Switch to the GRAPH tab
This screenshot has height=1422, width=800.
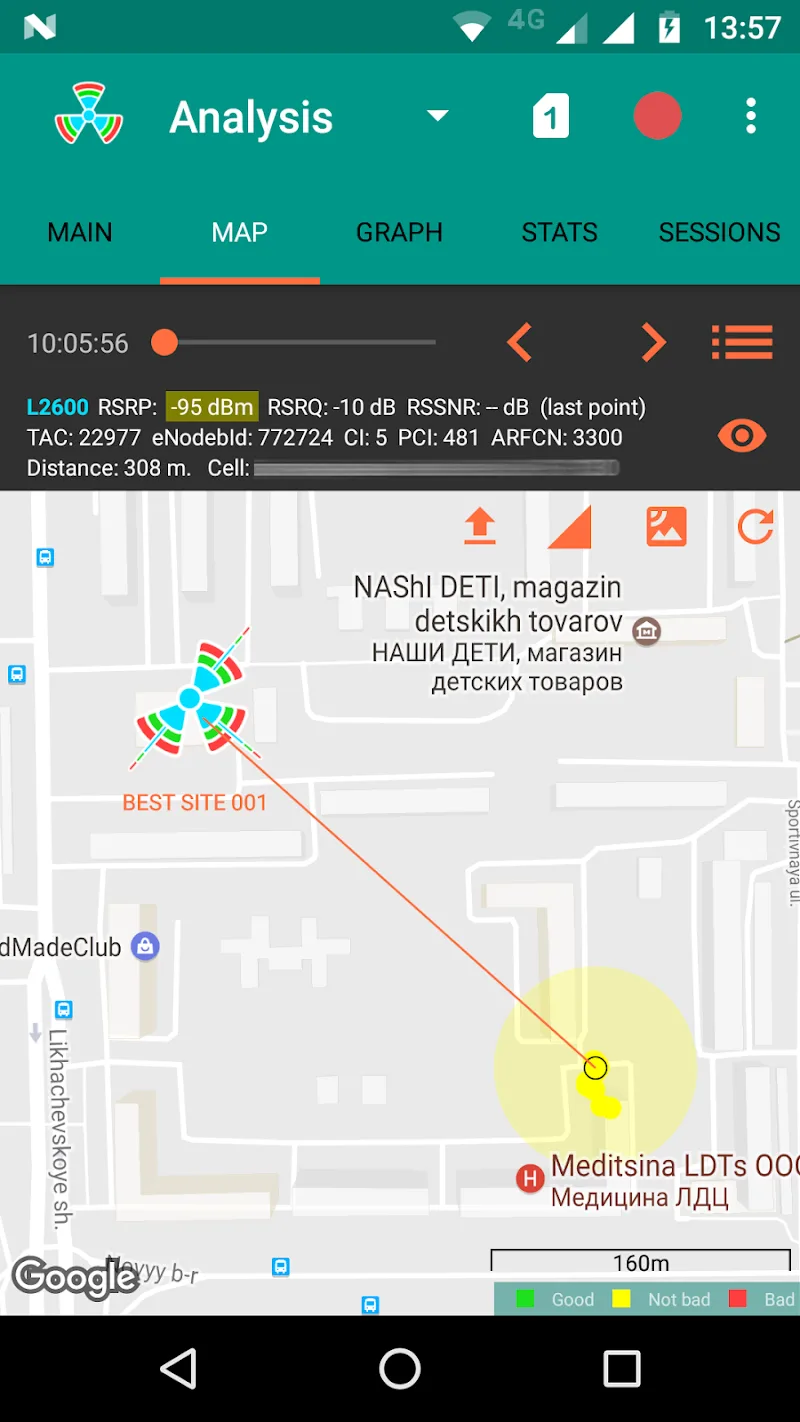[x=399, y=232]
